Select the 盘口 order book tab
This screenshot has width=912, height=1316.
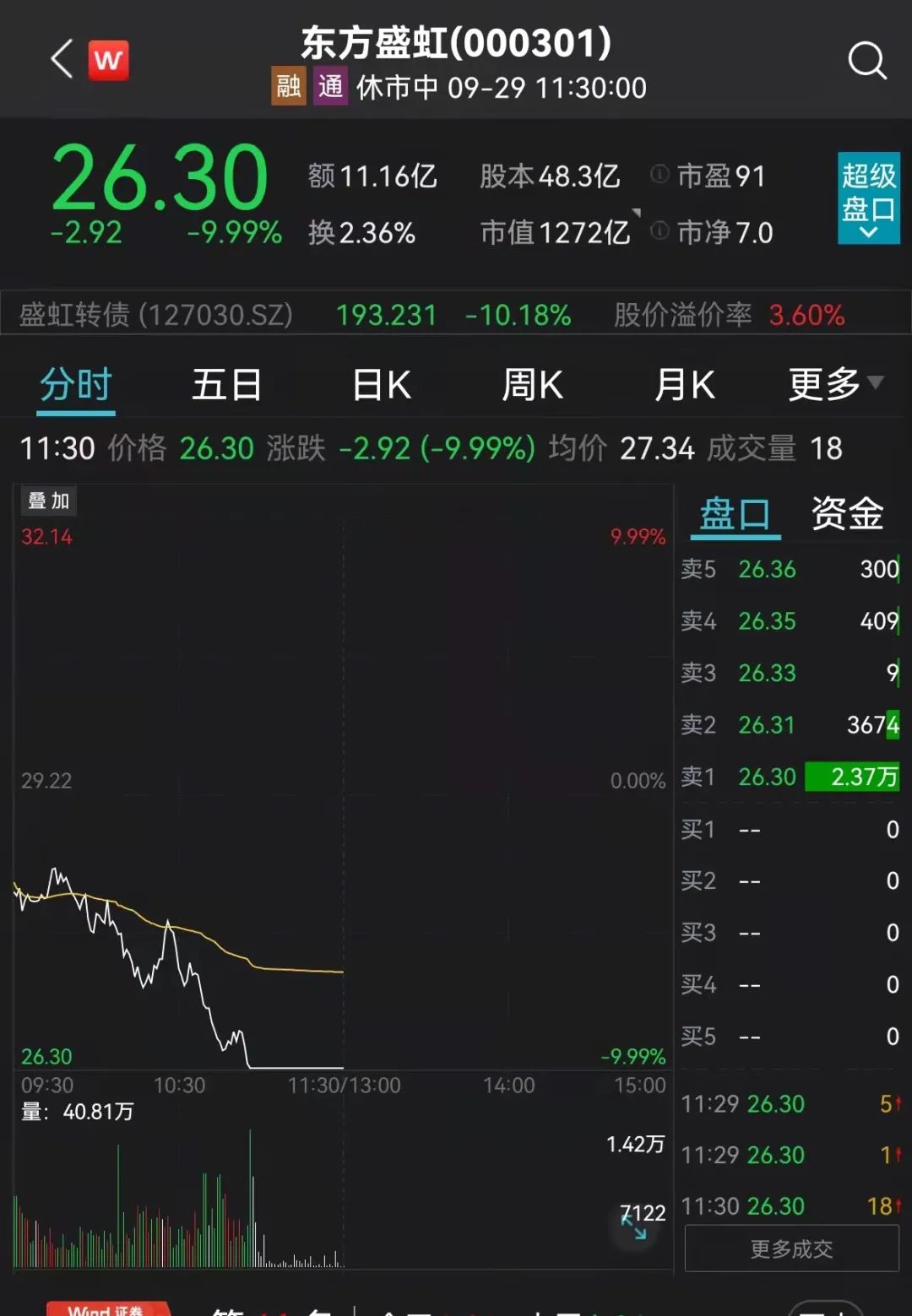point(735,514)
